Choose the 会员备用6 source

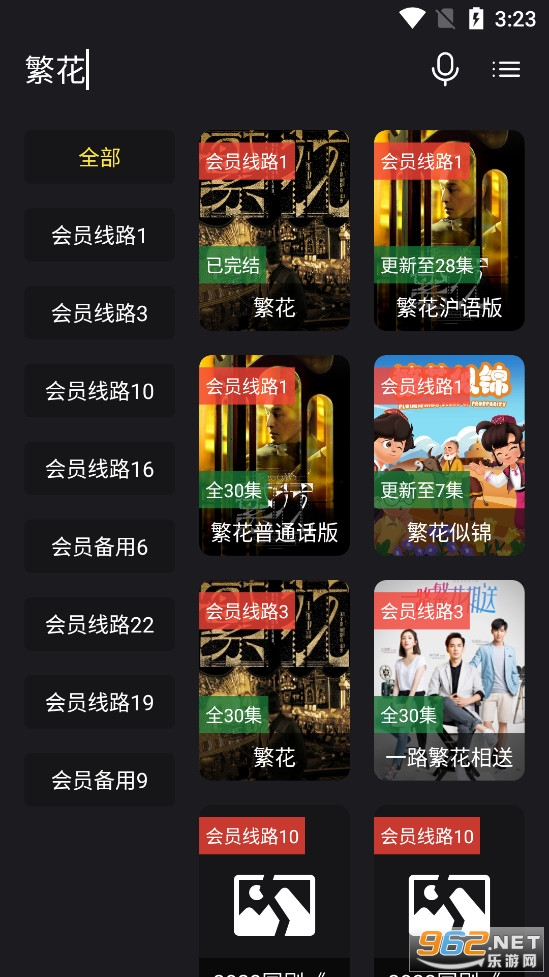click(100, 546)
